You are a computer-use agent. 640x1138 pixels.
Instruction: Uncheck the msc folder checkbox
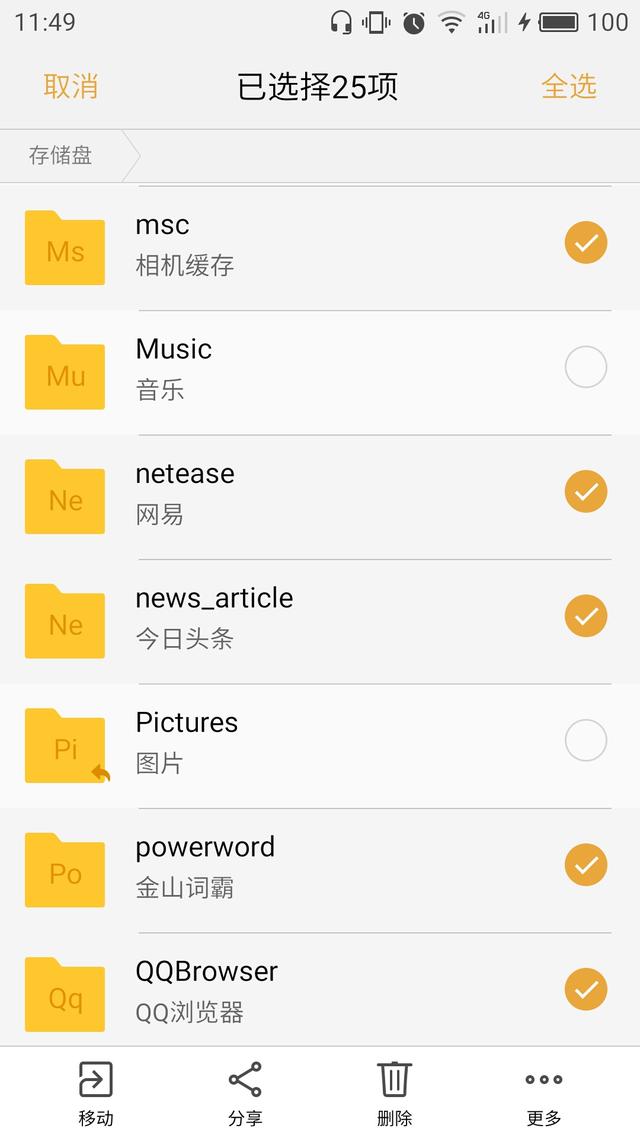(x=586, y=242)
